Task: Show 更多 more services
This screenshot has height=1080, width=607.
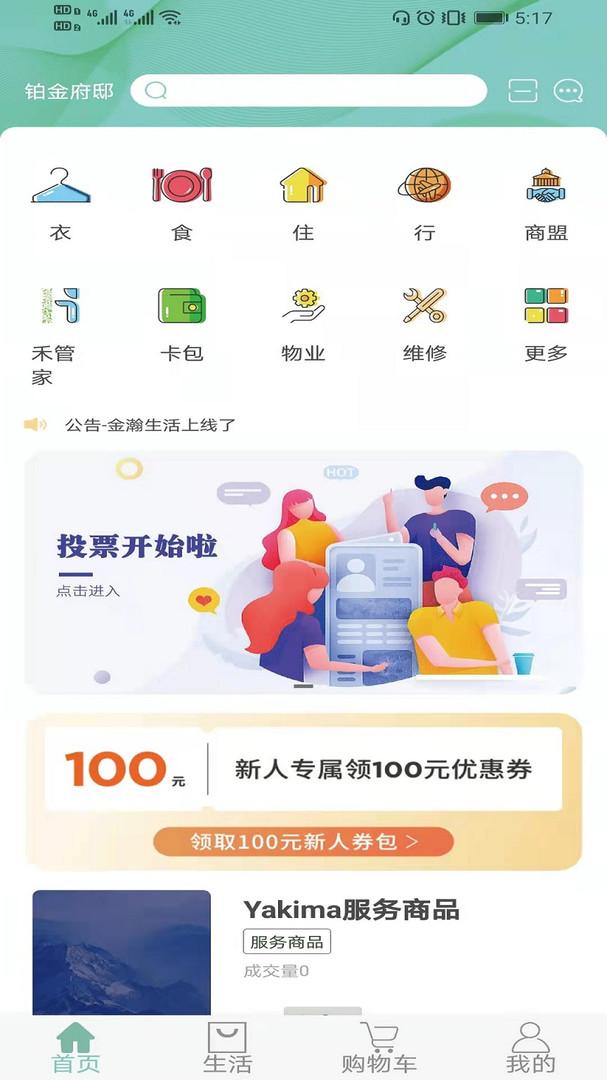Action: coord(546,324)
